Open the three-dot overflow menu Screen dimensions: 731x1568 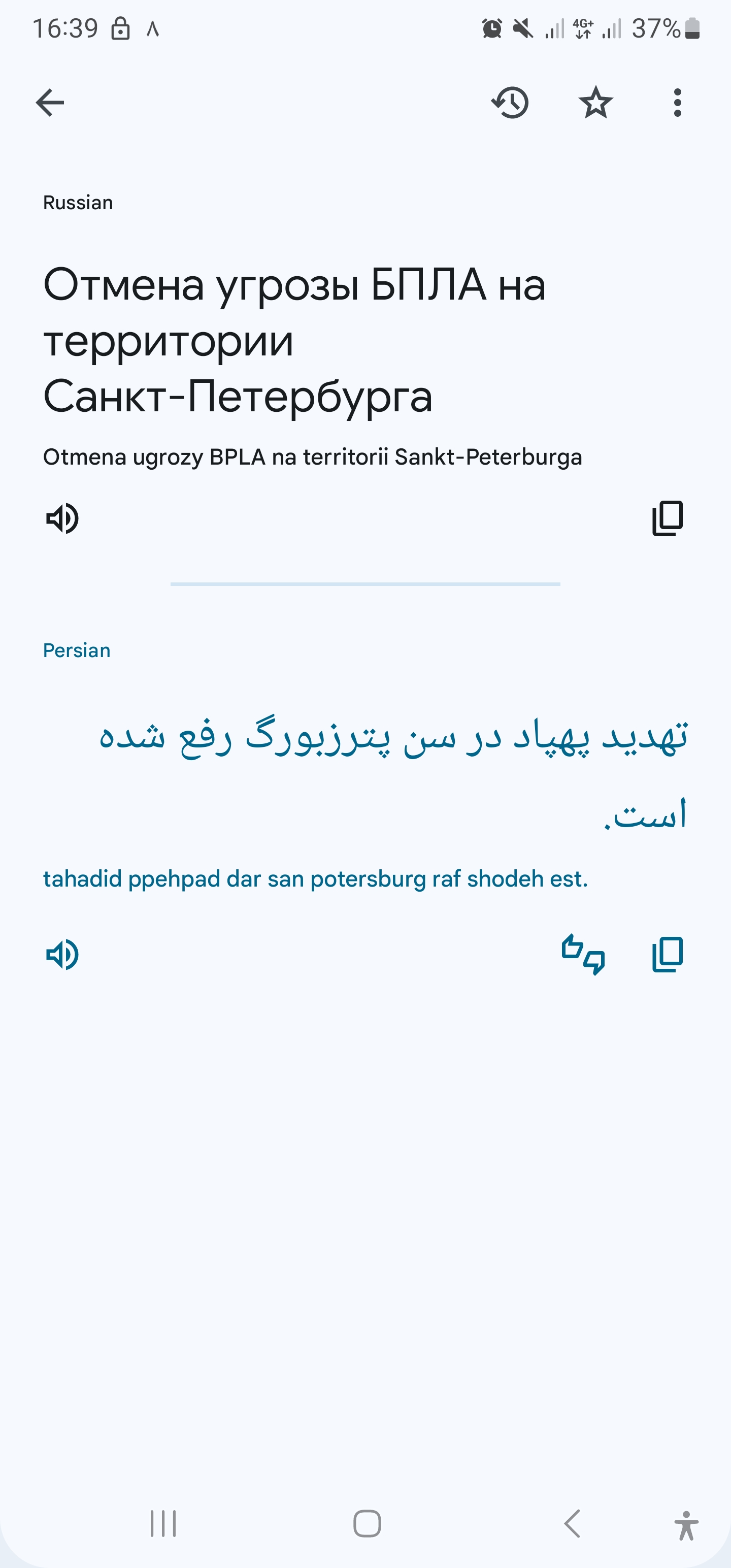pos(677,102)
